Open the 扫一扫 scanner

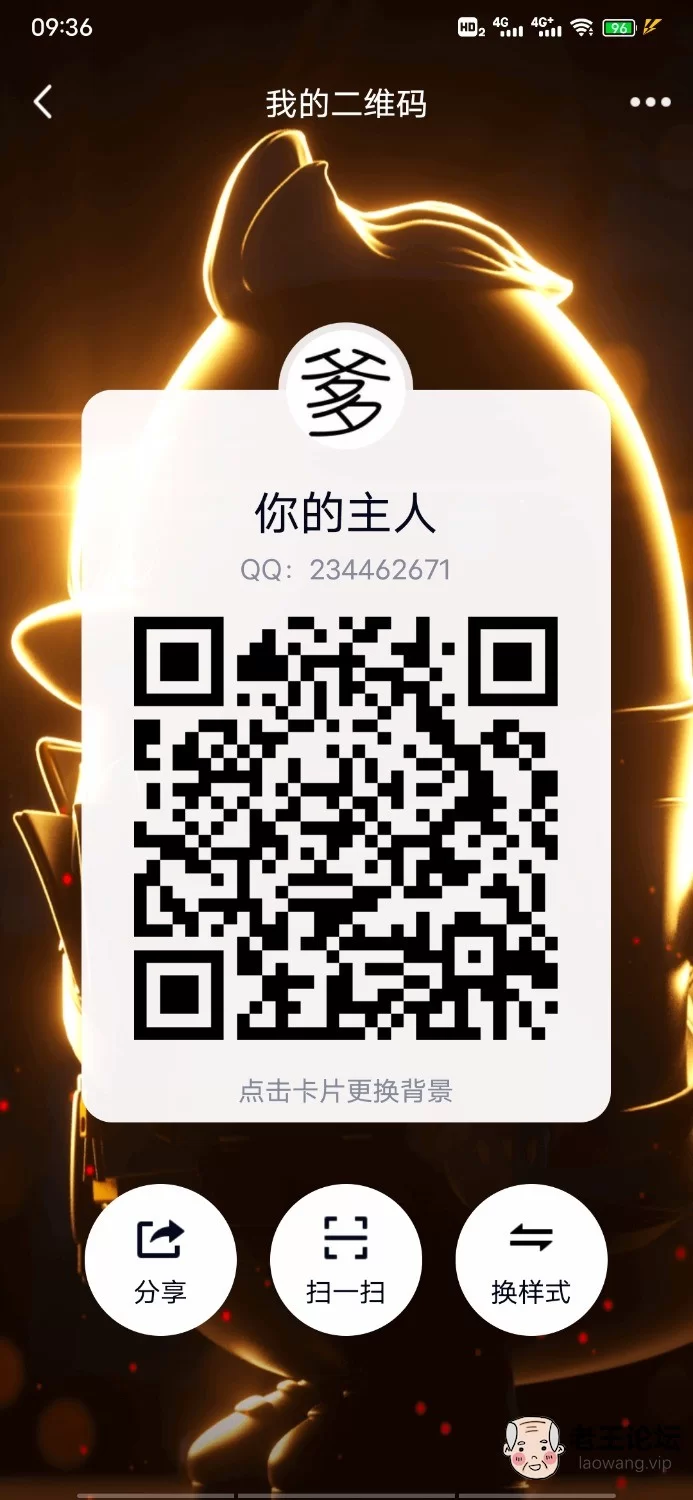coord(346,1259)
